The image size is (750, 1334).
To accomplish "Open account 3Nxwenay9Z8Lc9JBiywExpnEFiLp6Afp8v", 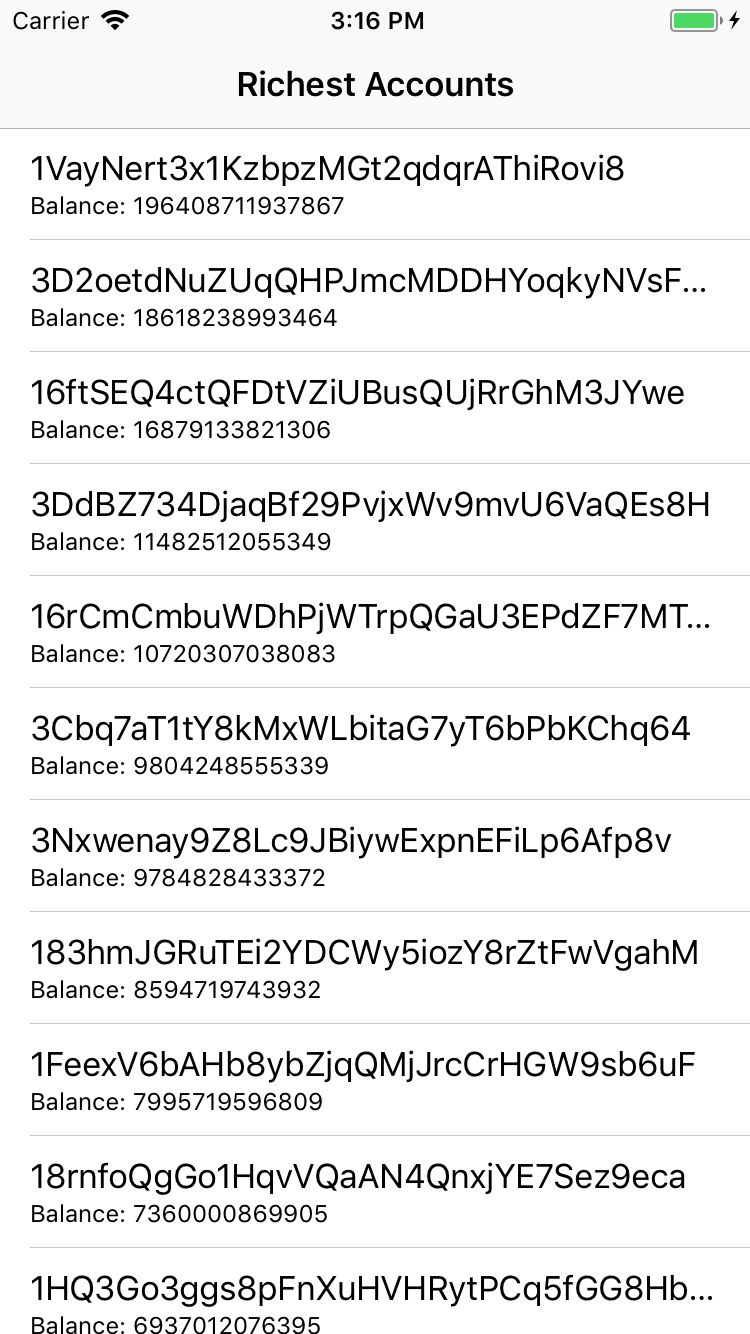I will 375,856.
